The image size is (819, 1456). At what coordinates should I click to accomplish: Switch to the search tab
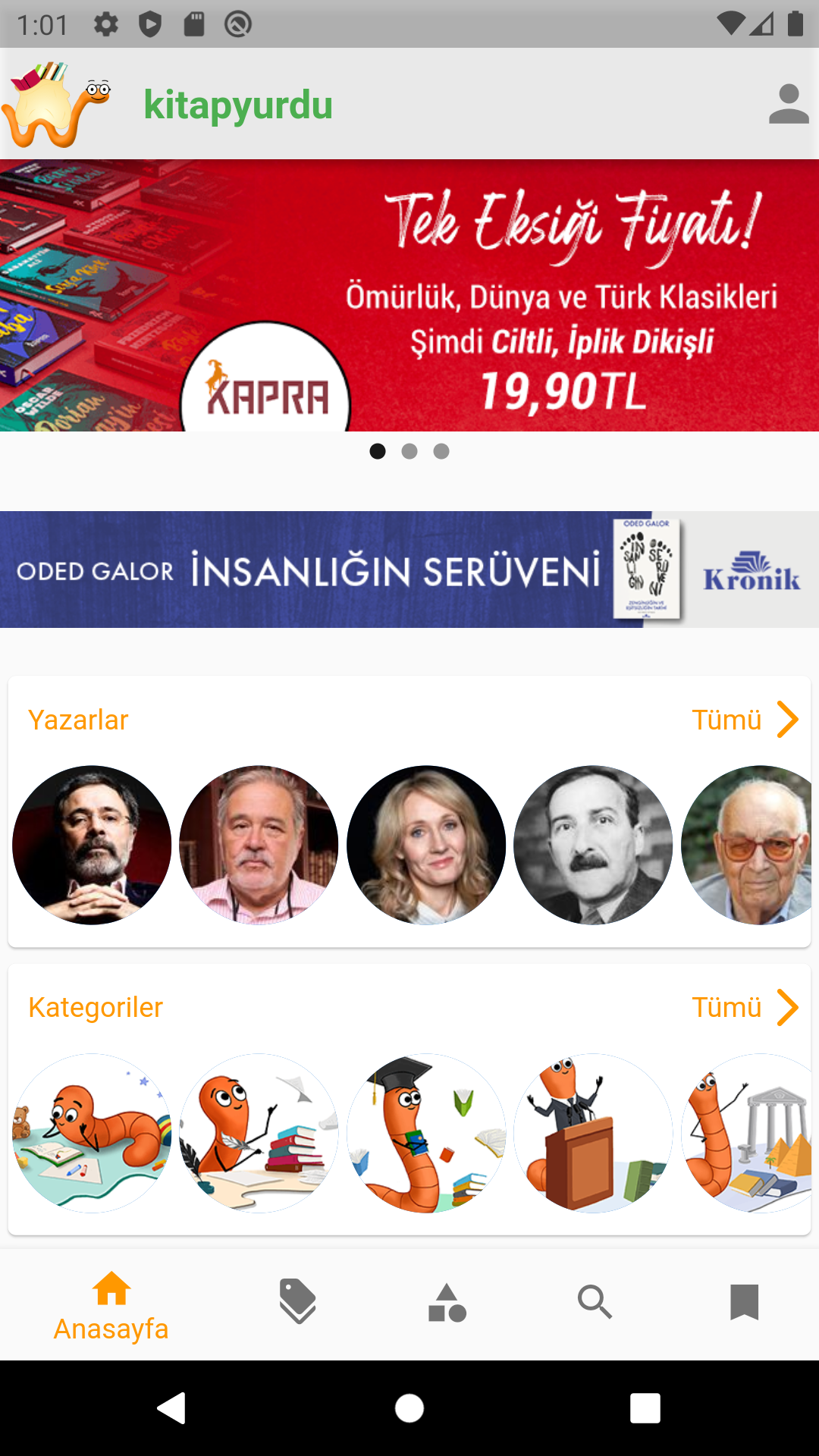[x=595, y=1301]
